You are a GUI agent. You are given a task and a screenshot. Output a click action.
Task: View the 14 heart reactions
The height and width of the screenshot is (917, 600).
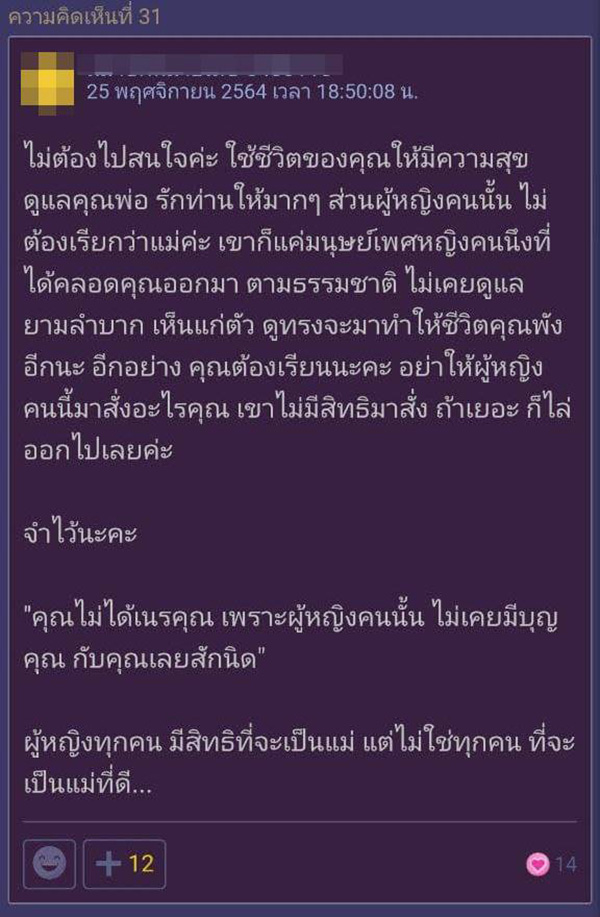(x=551, y=865)
